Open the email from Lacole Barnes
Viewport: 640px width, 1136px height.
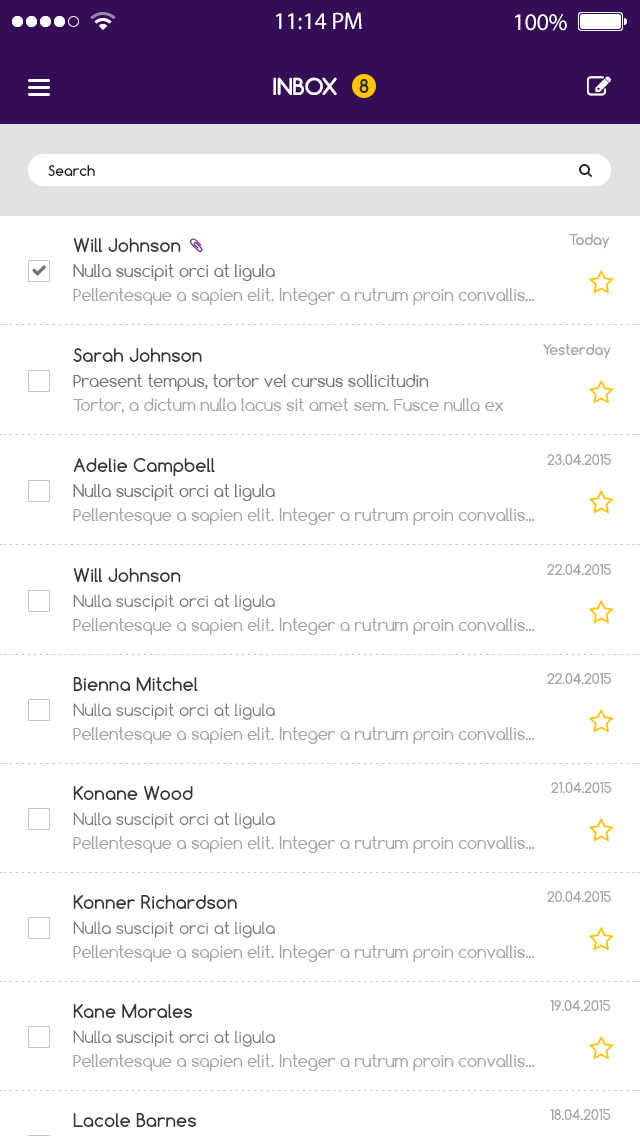click(x=320, y=1114)
